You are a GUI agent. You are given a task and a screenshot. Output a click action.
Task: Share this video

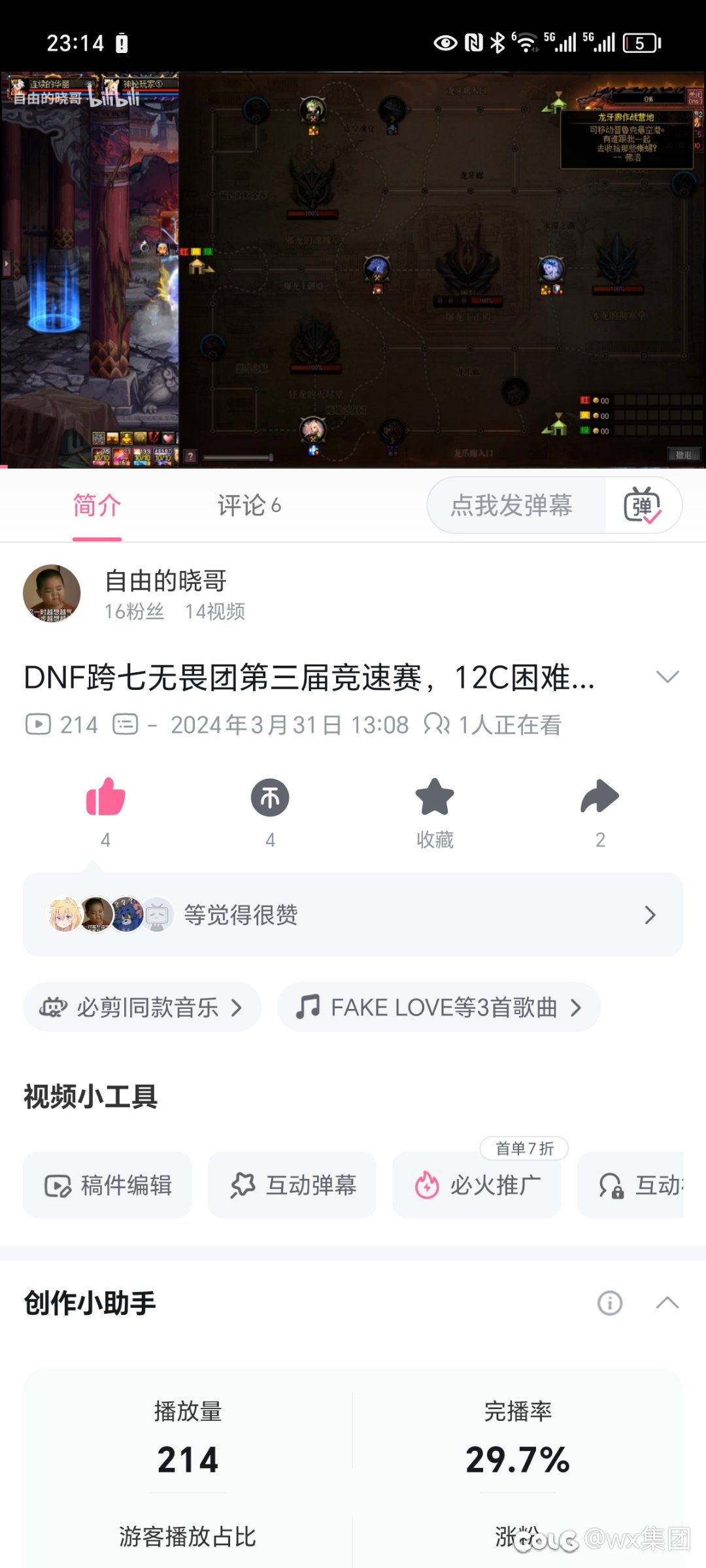(599, 798)
